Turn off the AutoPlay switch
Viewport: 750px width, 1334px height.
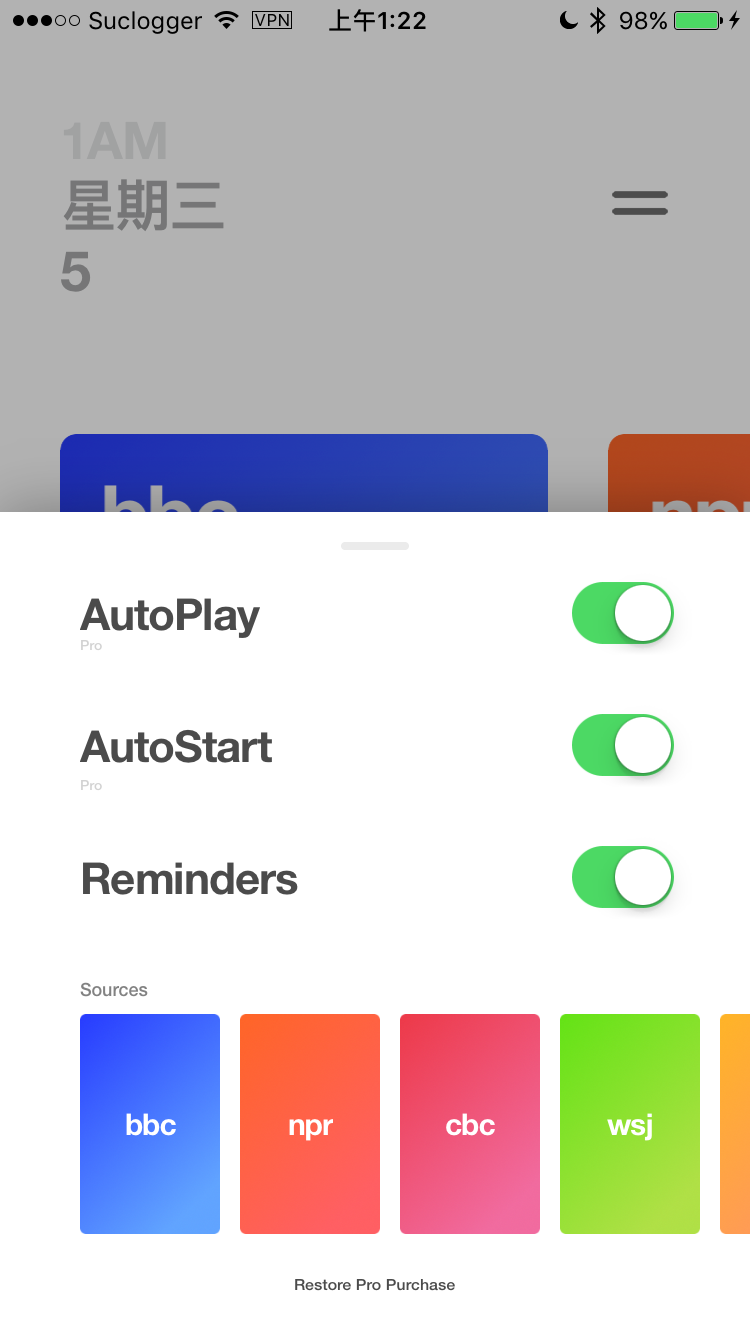tap(623, 613)
